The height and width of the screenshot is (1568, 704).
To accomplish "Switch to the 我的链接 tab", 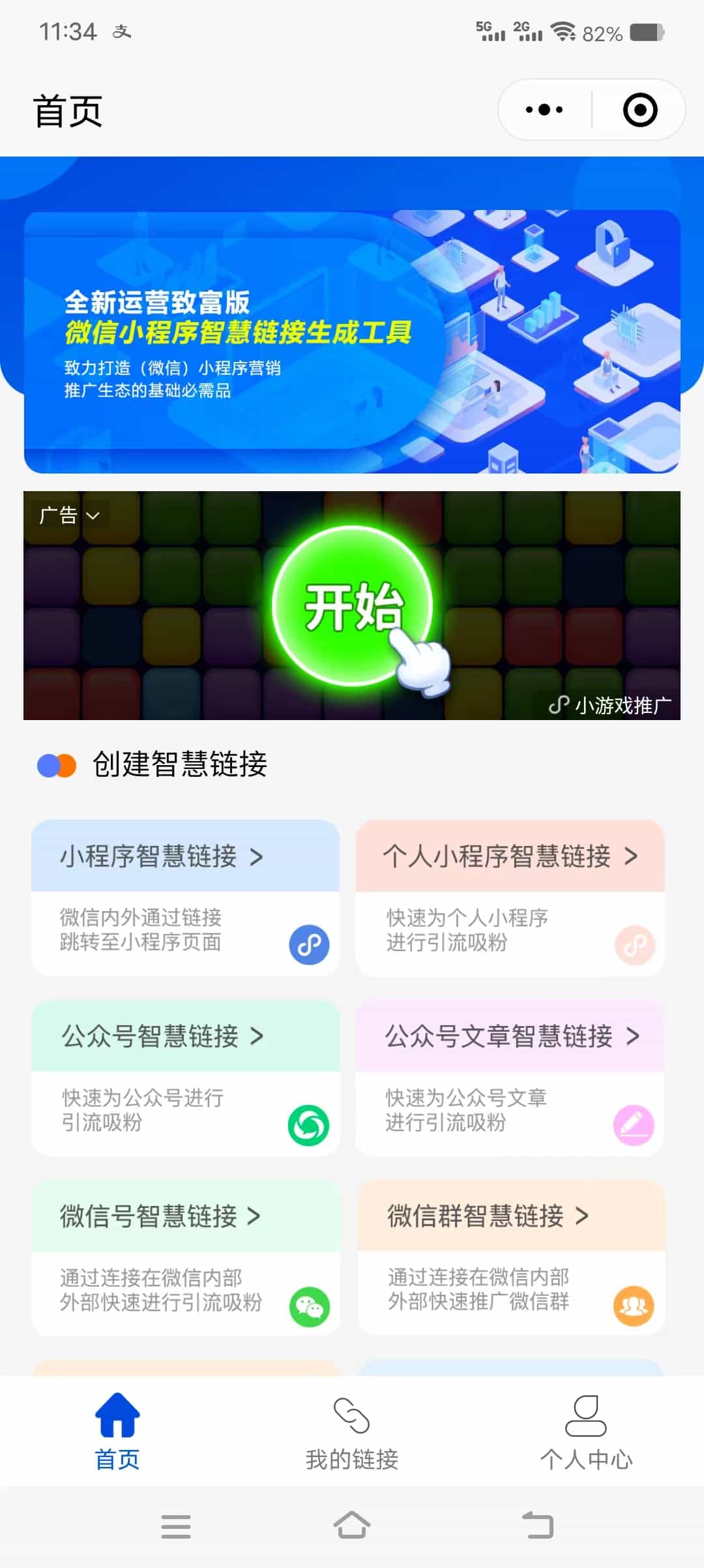I will [x=351, y=1445].
